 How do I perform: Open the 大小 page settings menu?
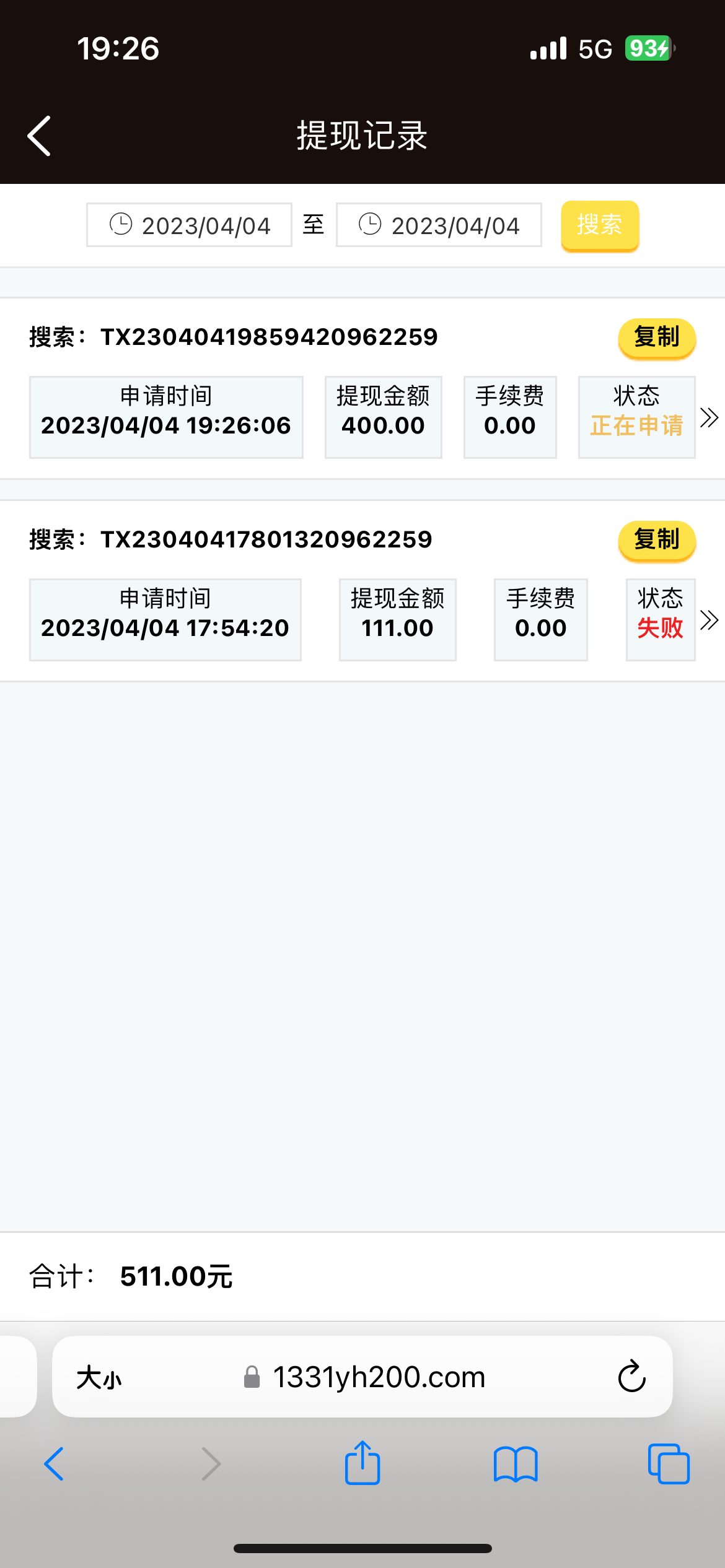tap(99, 1378)
